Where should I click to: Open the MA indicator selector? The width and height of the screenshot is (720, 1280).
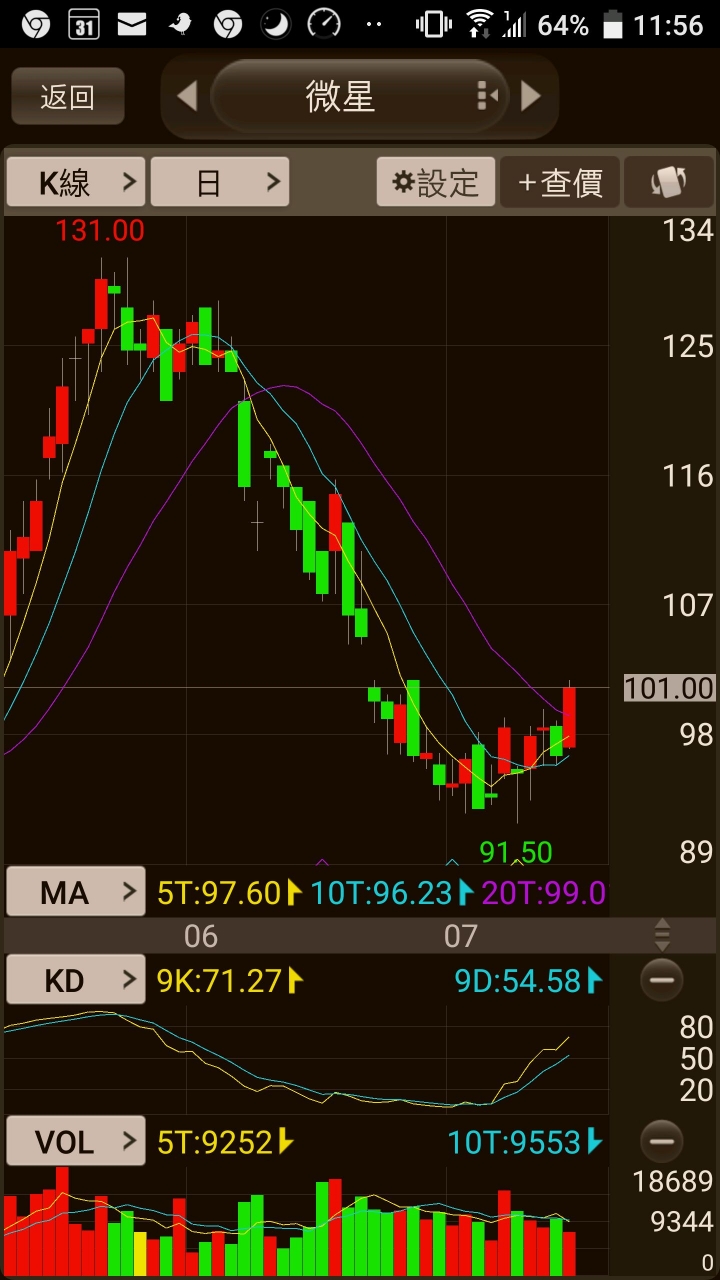[76, 892]
